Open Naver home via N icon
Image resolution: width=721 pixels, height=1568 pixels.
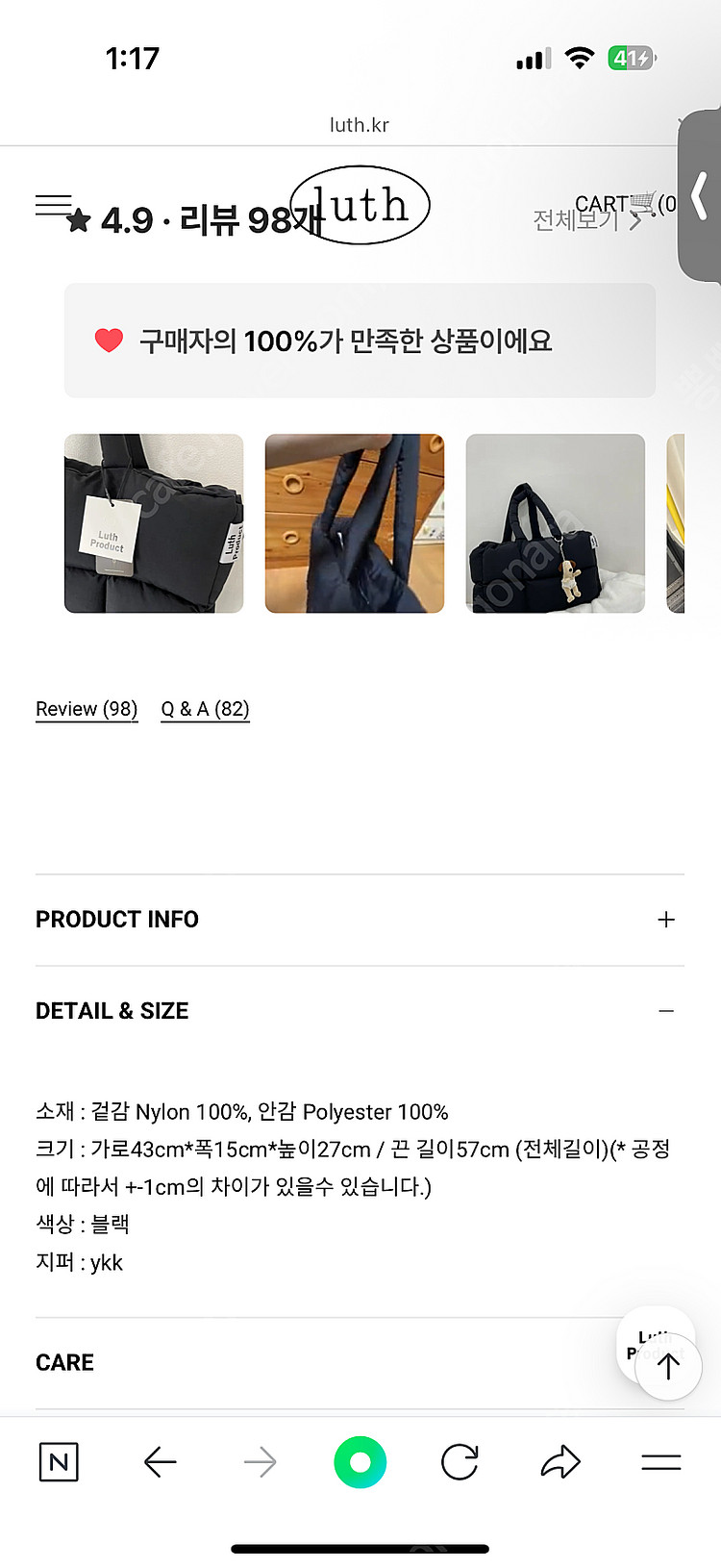point(59,1463)
